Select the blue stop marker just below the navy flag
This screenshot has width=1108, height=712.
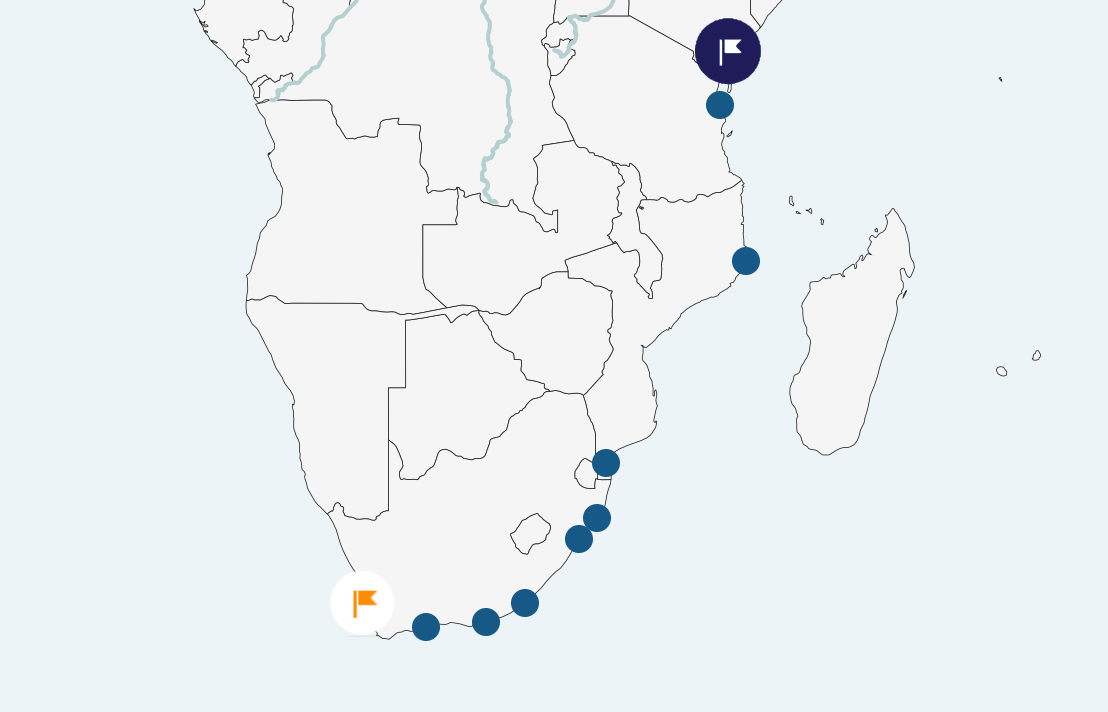click(x=720, y=105)
